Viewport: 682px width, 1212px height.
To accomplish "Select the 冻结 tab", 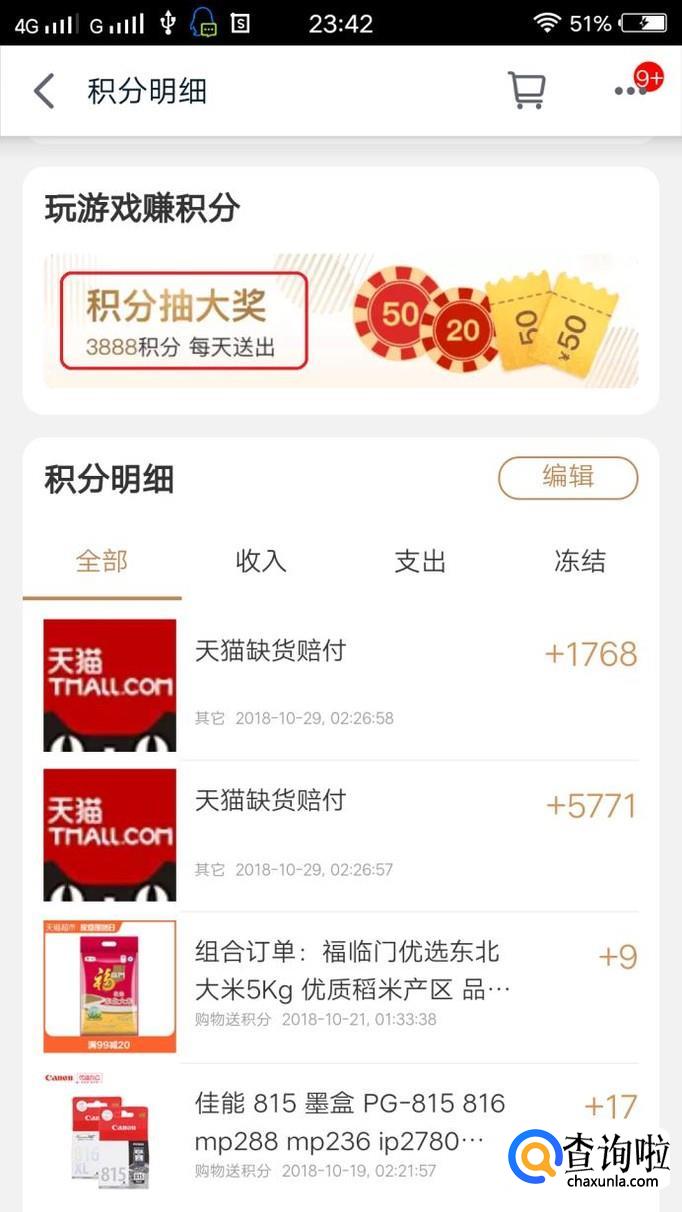I will pyautogui.click(x=580, y=562).
